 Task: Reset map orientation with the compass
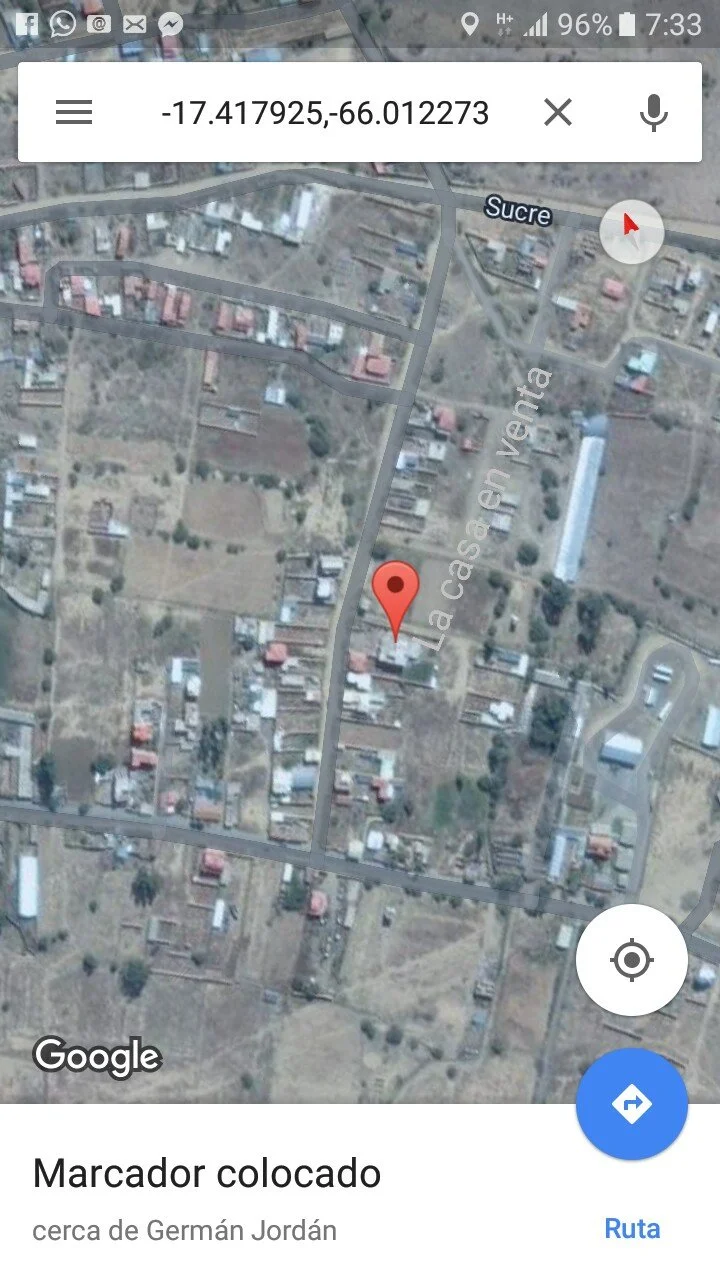[x=631, y=231]
